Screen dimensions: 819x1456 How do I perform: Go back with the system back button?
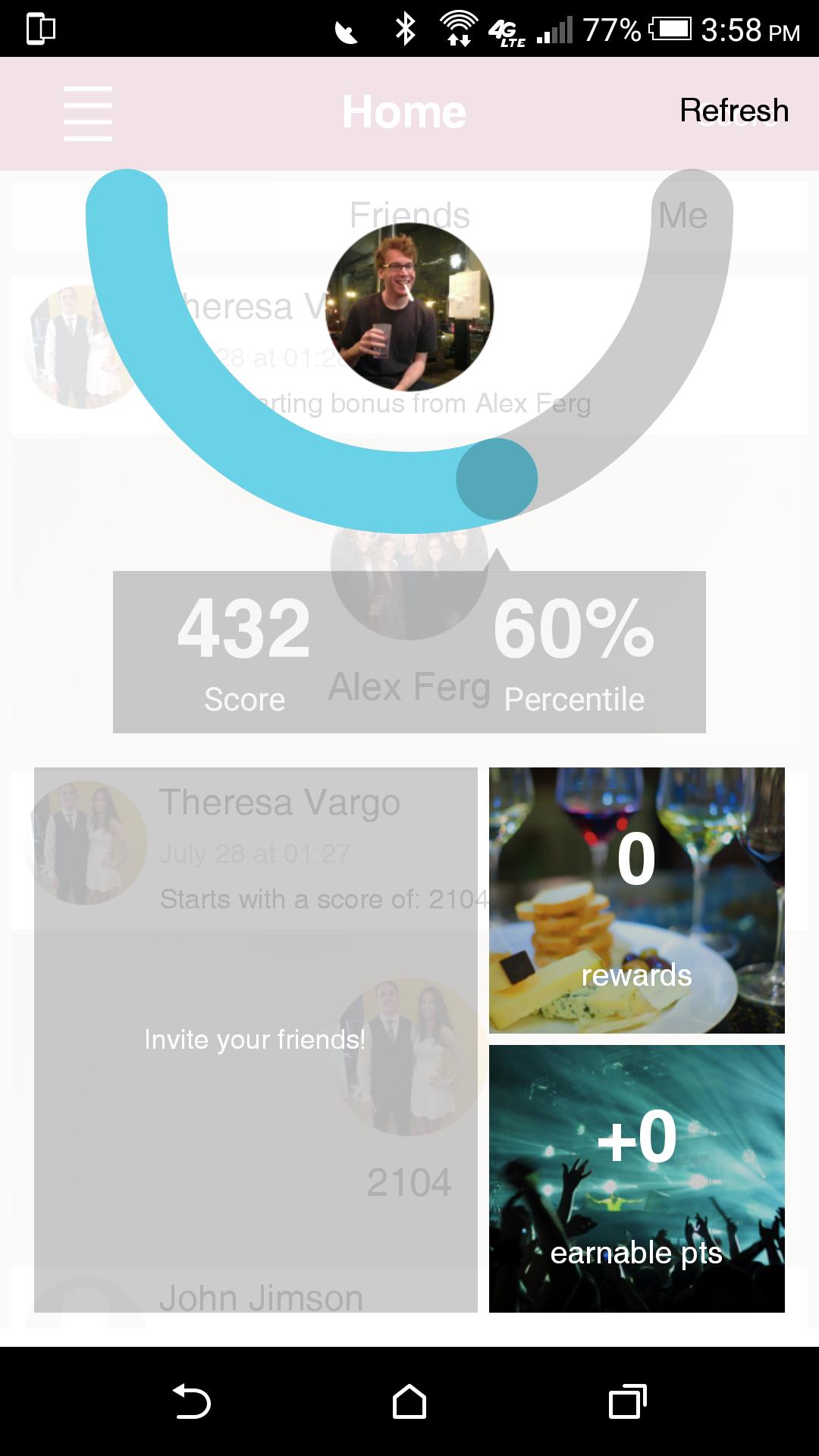pyautogui.click(x=192, y=1401)
